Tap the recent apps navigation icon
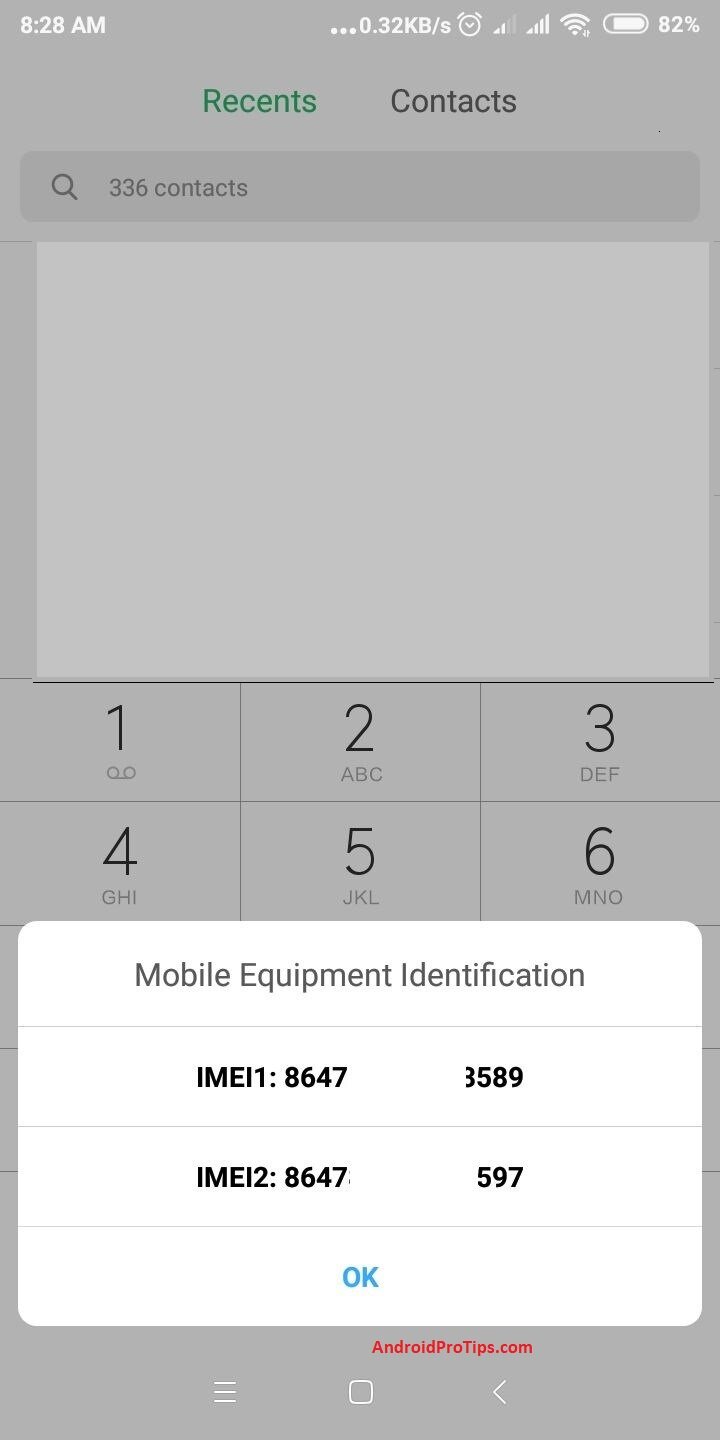720x1440 pixels. 225,1392
